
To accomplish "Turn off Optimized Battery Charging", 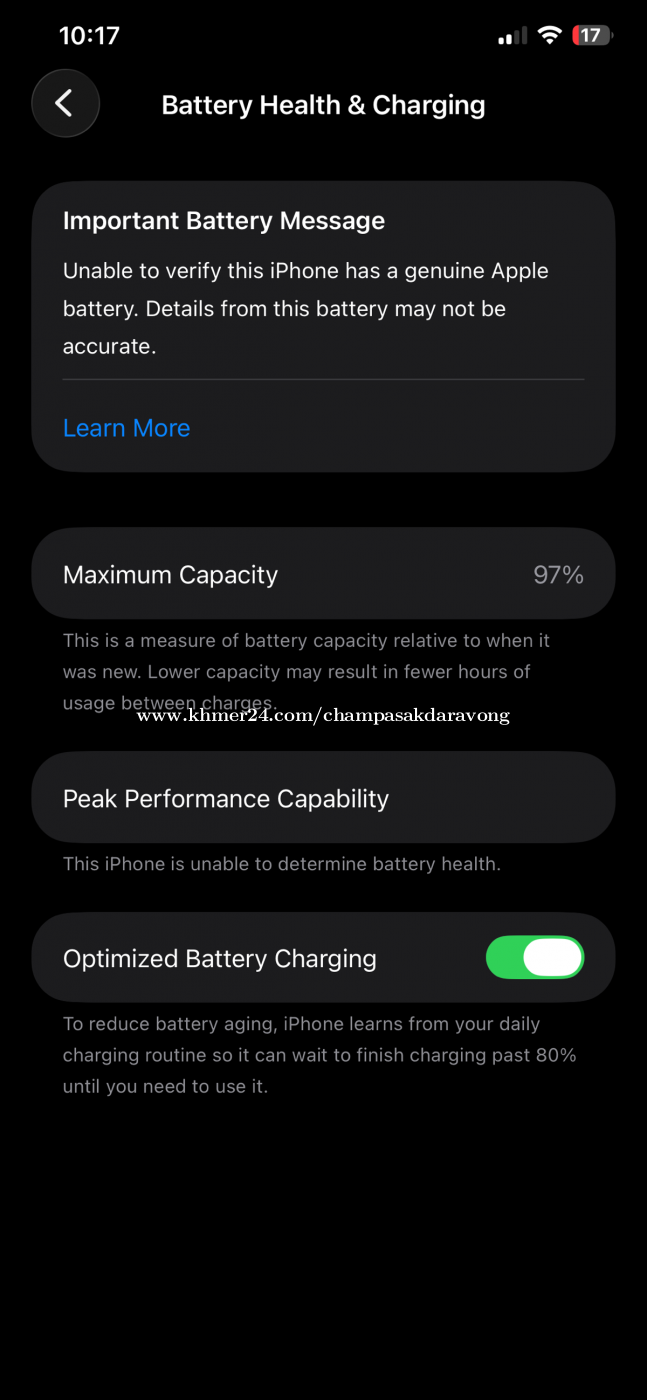I will point(535,958).
